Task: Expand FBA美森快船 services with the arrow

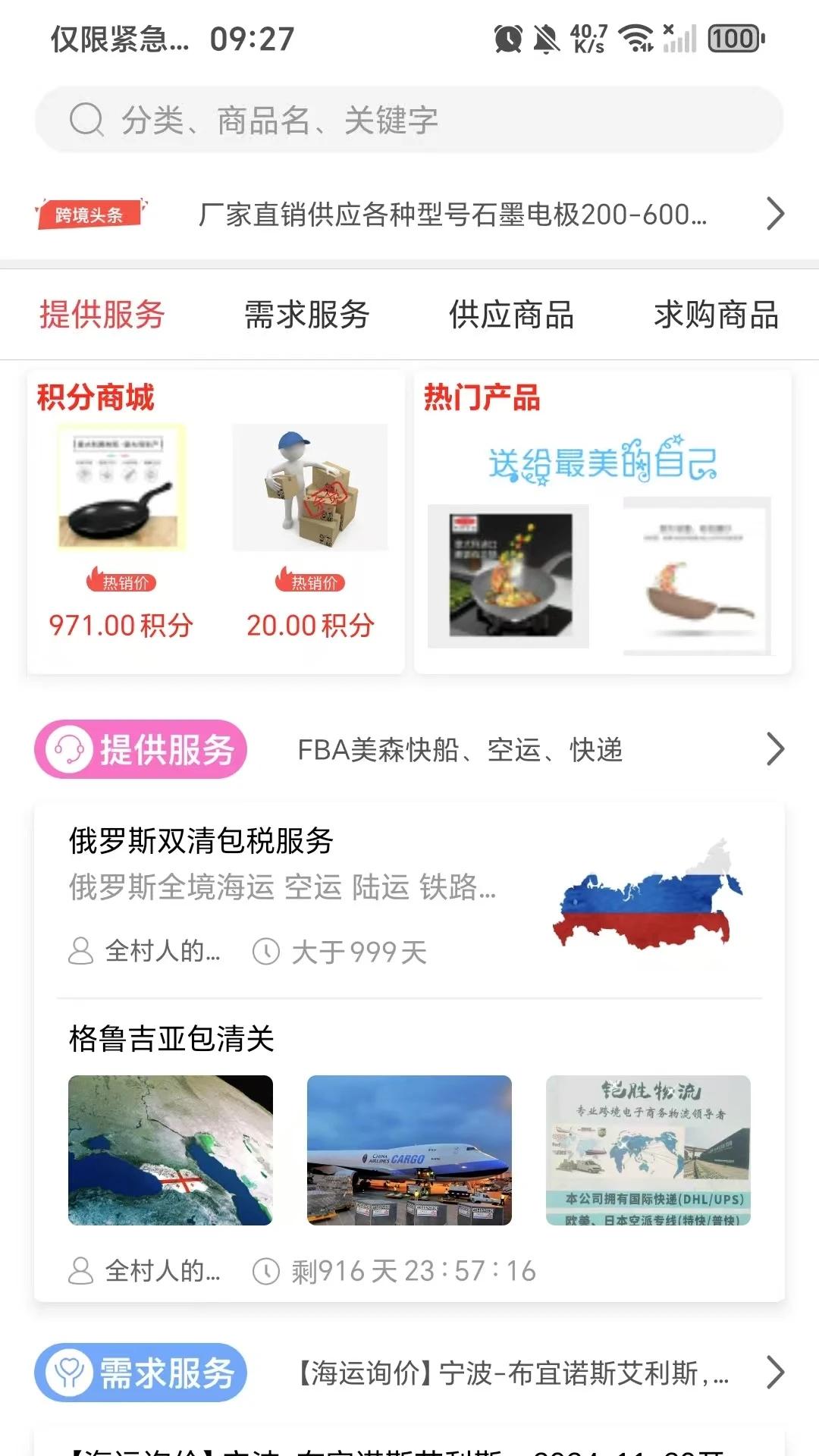Action: point(775,749)
